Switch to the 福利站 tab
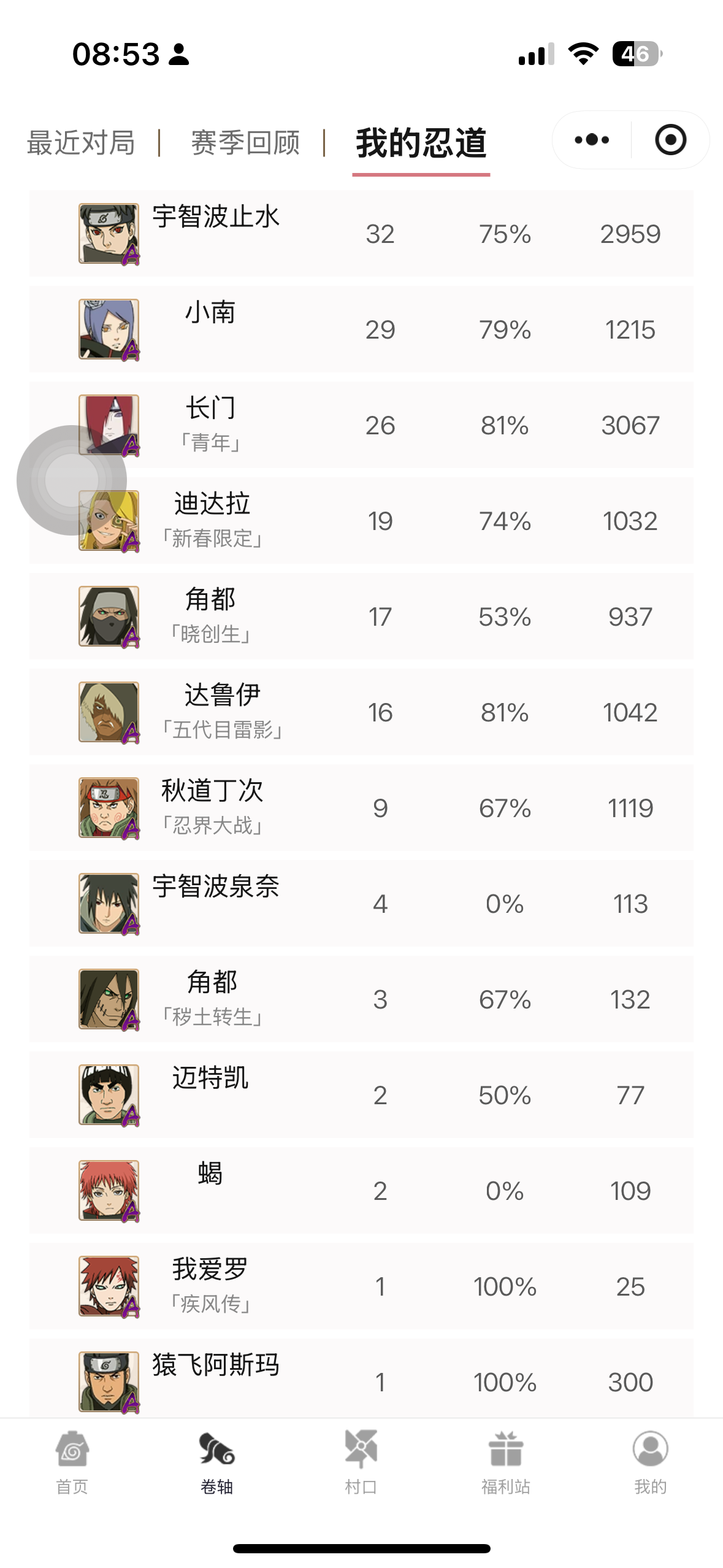This screenshot has width=723, height=1568. (506, 1463)
